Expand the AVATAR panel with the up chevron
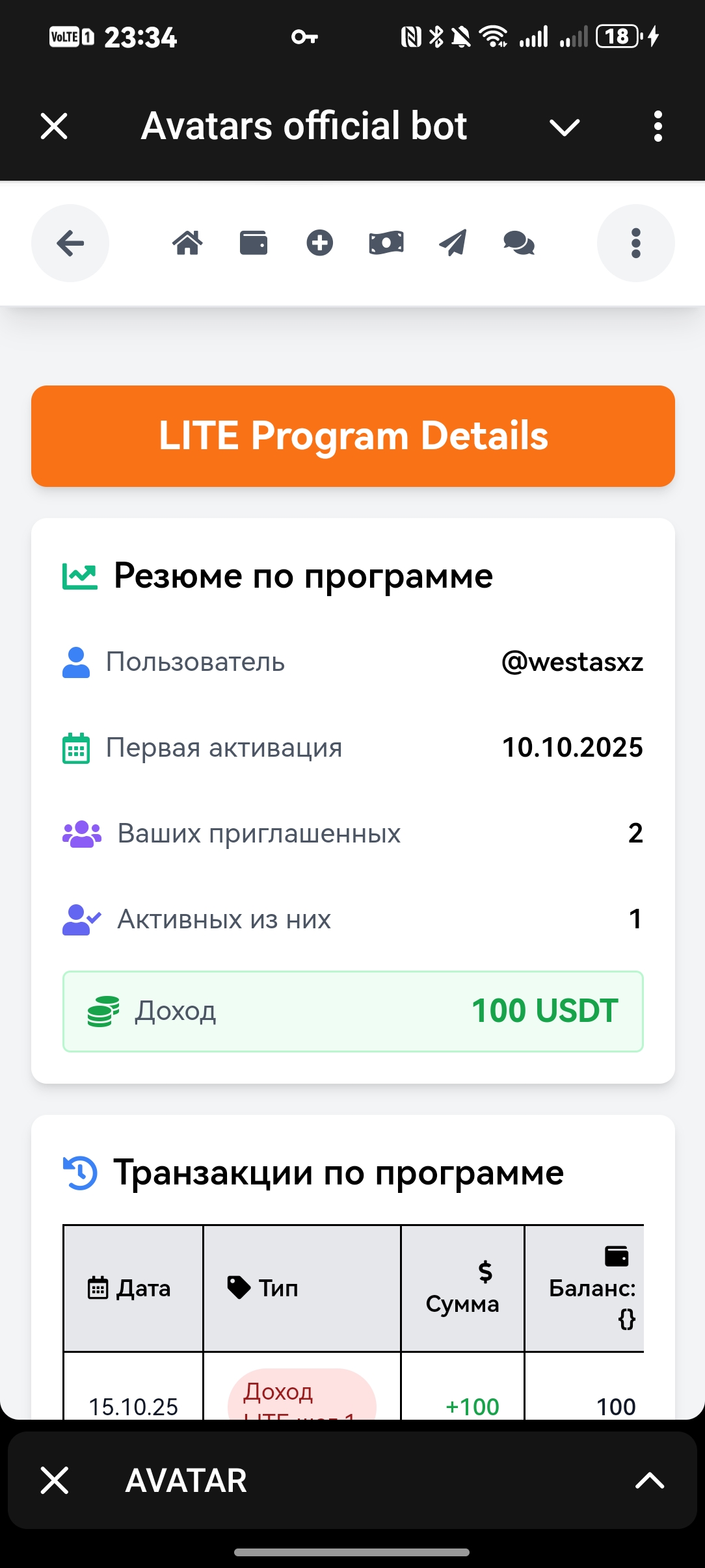The height and width of the screenshot is (1568, 705). [649, 1481]
